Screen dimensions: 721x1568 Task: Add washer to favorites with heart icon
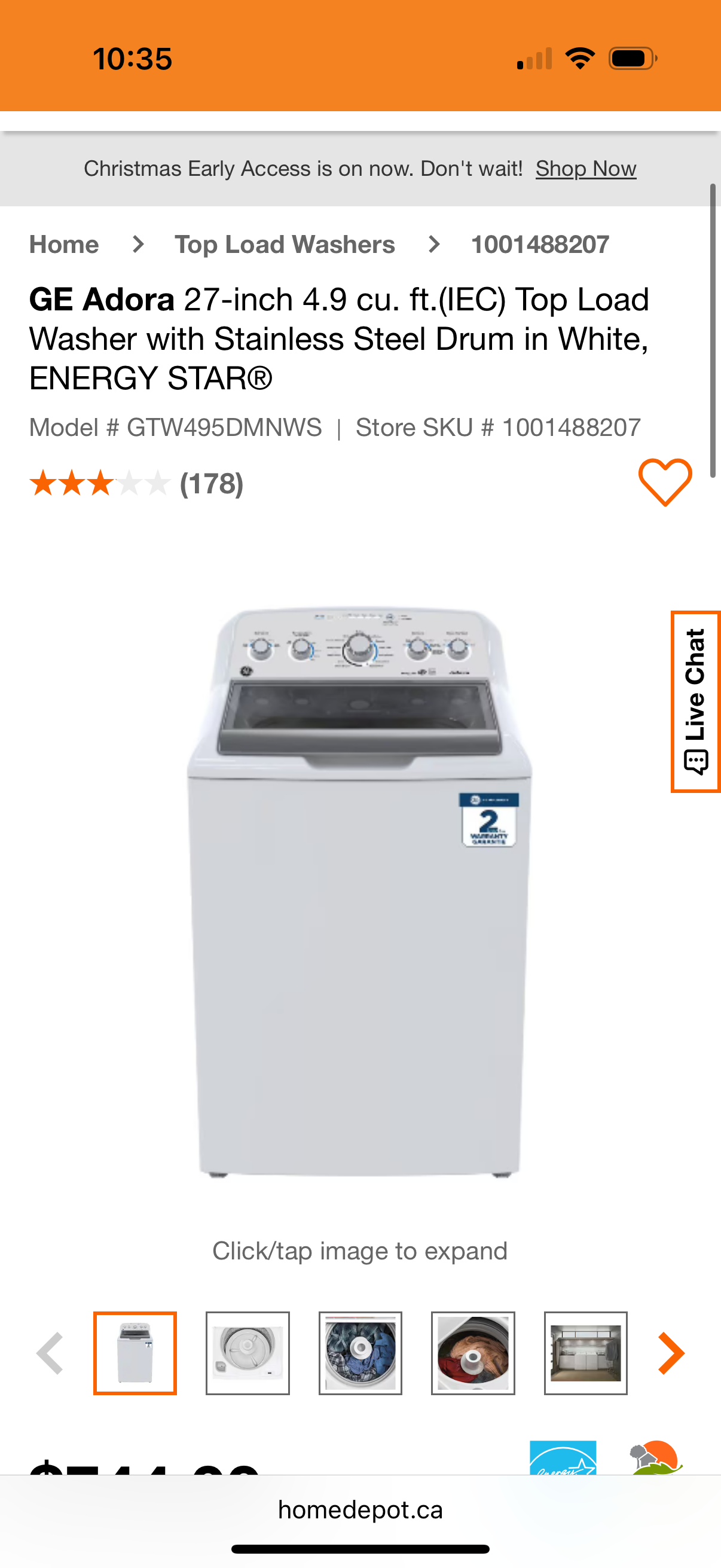coord(664,482)
